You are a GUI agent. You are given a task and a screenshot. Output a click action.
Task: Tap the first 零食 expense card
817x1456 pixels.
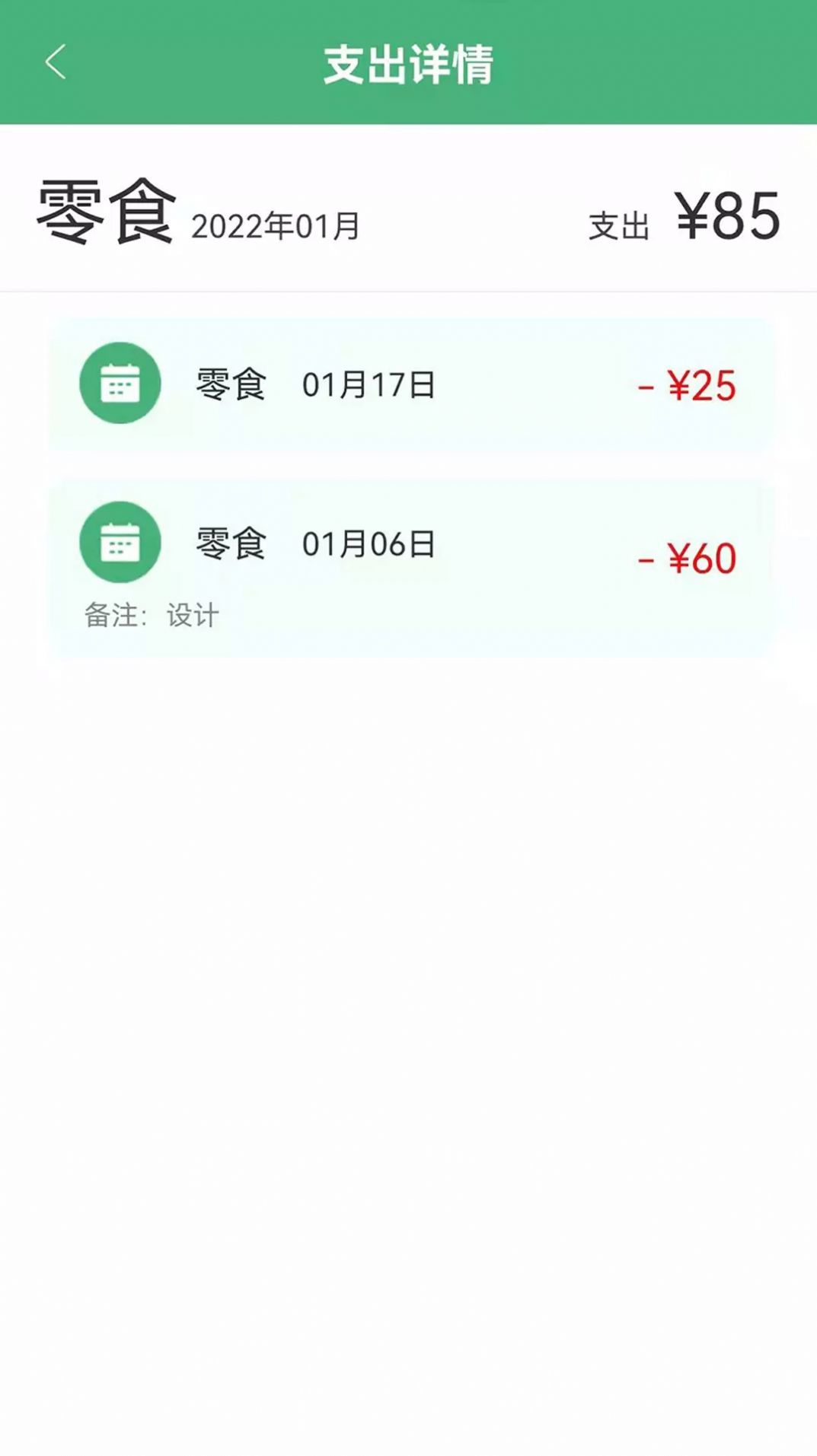tap(411, 384)
